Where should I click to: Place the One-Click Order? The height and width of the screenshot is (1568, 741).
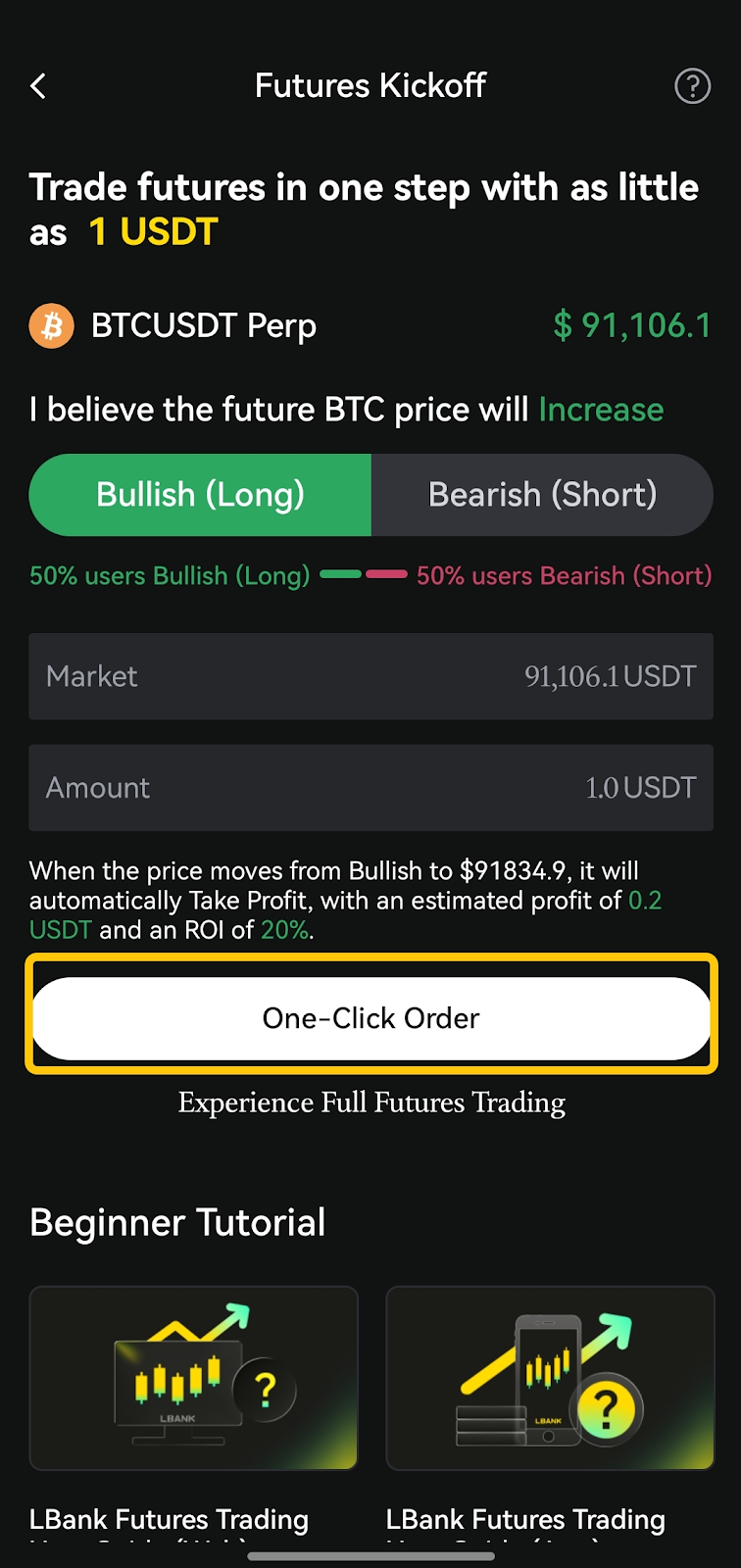[370, 1018]
